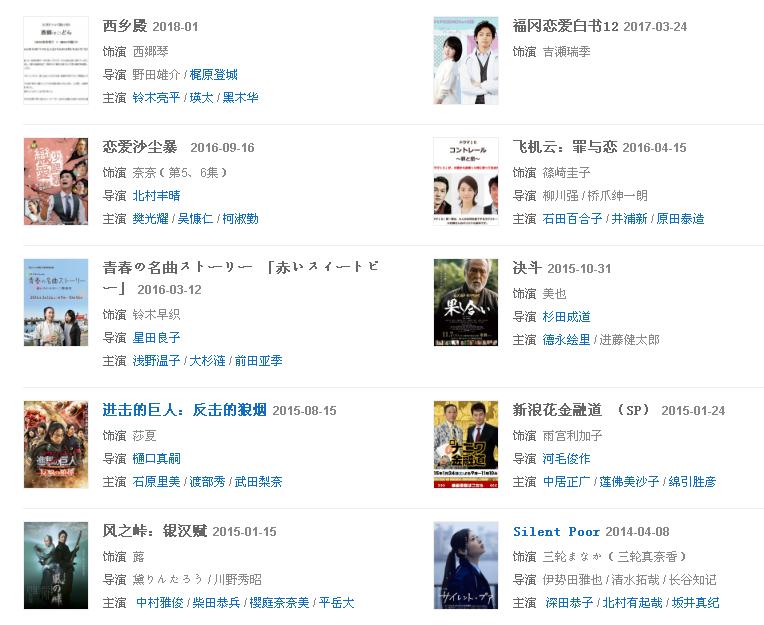Image resolution: width=764 pixels, height=625 pixels.
Task: Open the 恋爱沙尘暴 drama page
Action: 139,147
